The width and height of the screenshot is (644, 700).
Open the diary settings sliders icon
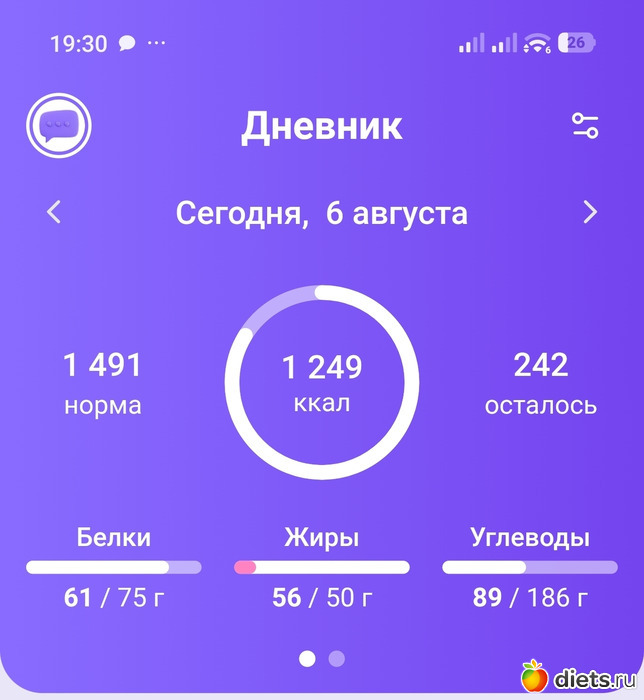(585, 125)
